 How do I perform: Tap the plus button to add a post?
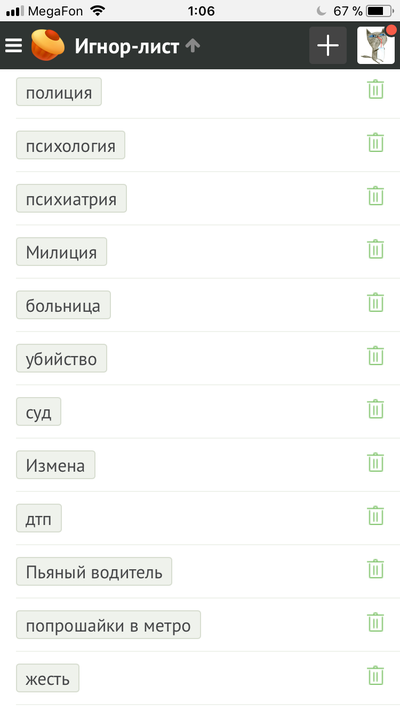pyautogui.click(x=328, y=45)
